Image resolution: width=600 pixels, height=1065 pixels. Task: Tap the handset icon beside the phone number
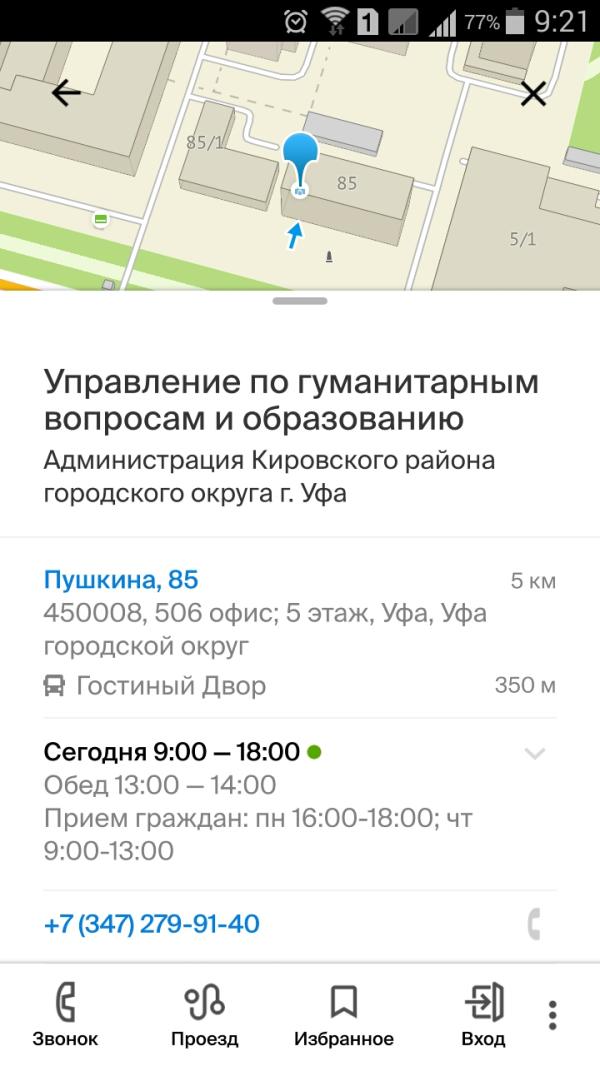tap(534, 924)
